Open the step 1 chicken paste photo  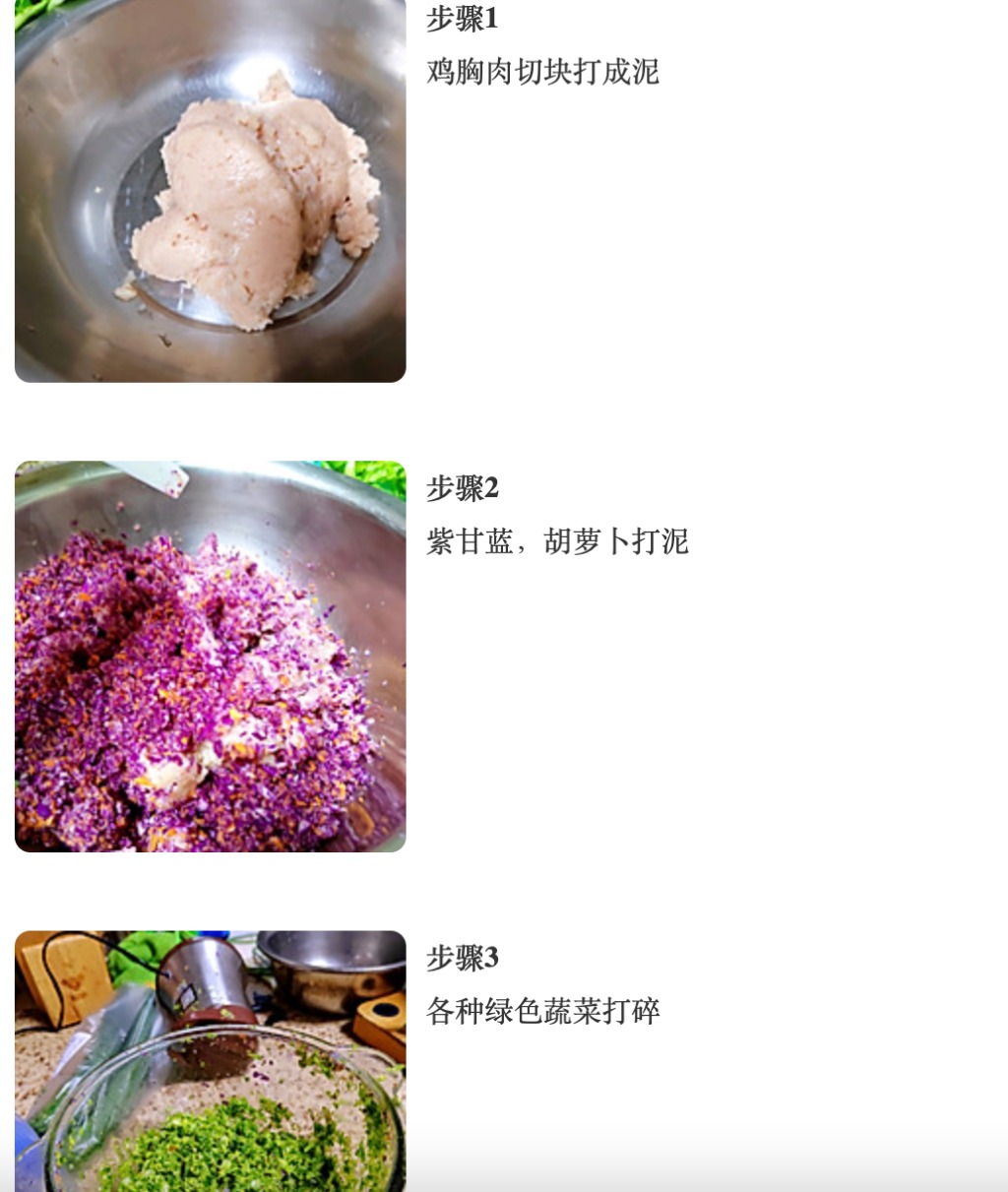pyautogui.click(x=210, y=191)
